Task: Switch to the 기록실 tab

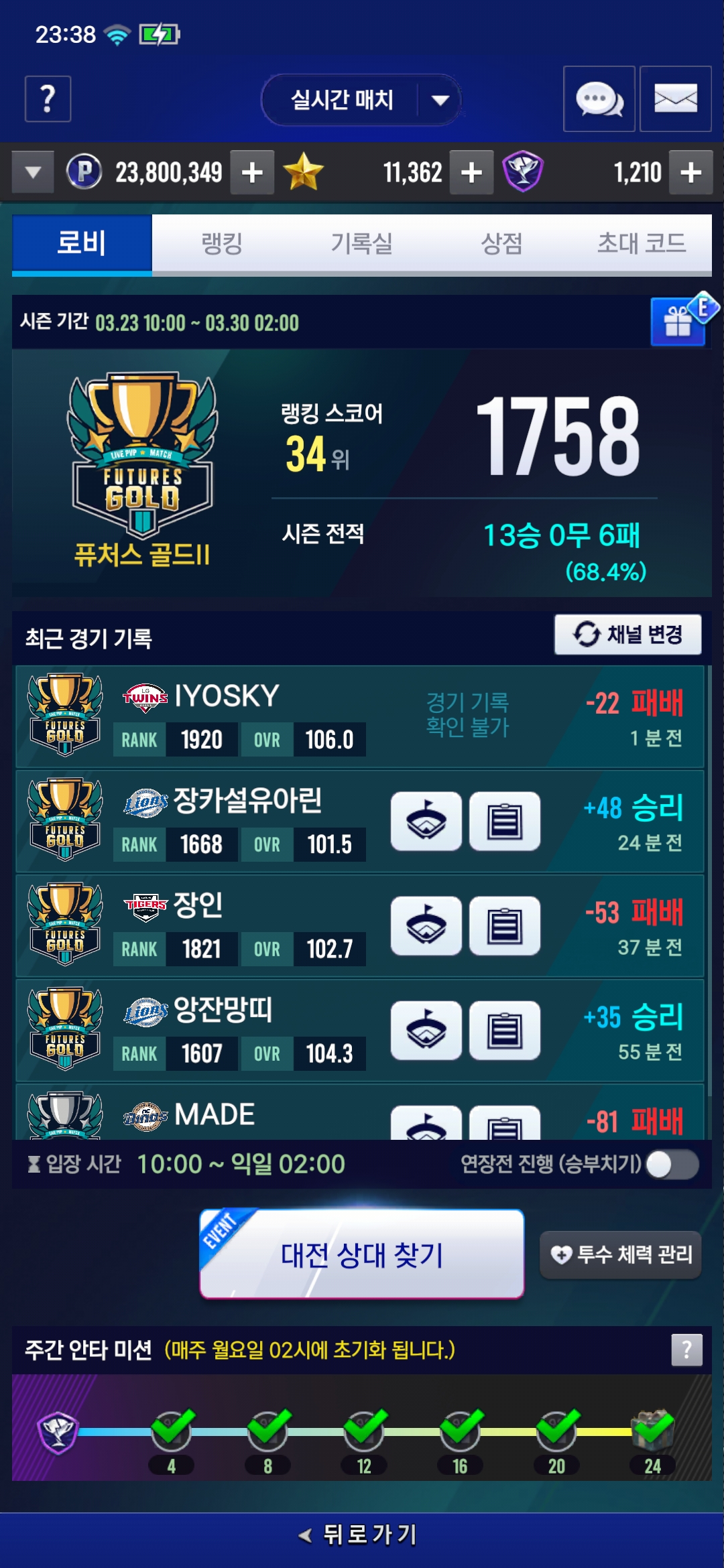Action: tap(361, 243)
